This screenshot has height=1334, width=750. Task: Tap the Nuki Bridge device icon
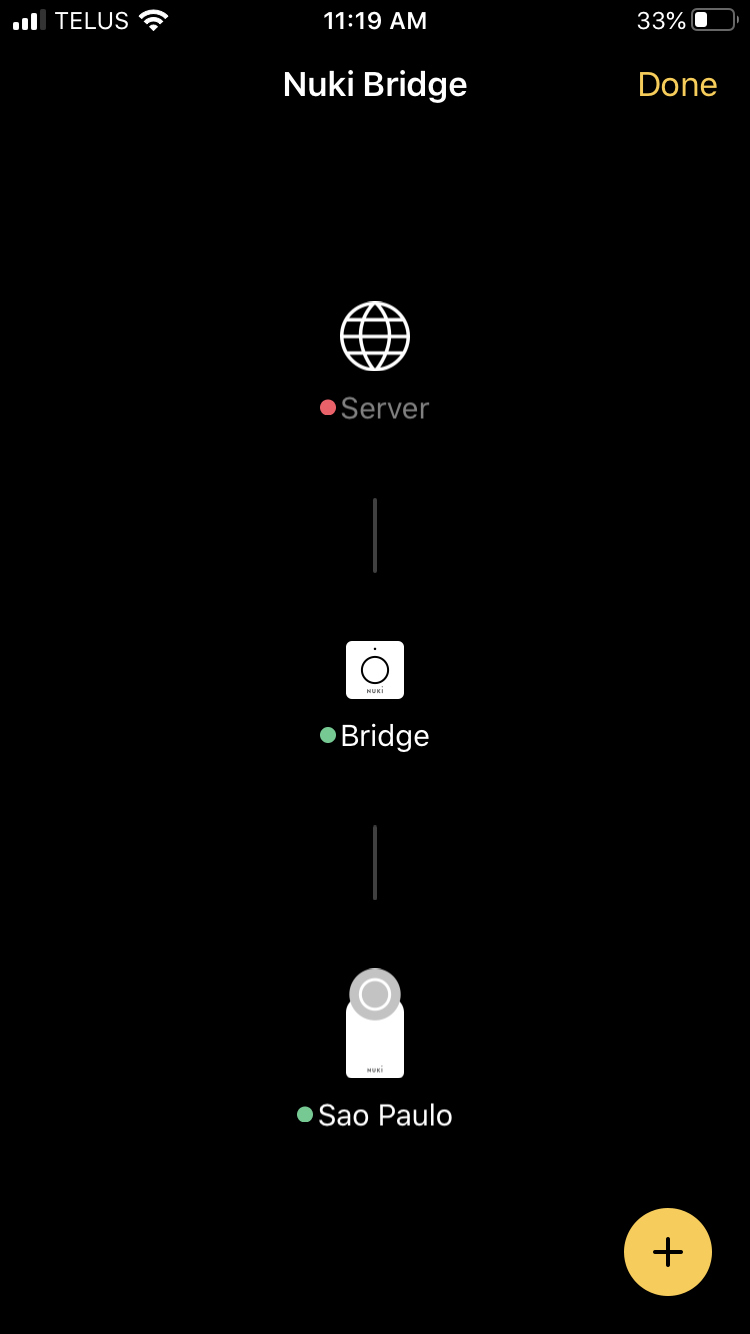coord(375,669)
